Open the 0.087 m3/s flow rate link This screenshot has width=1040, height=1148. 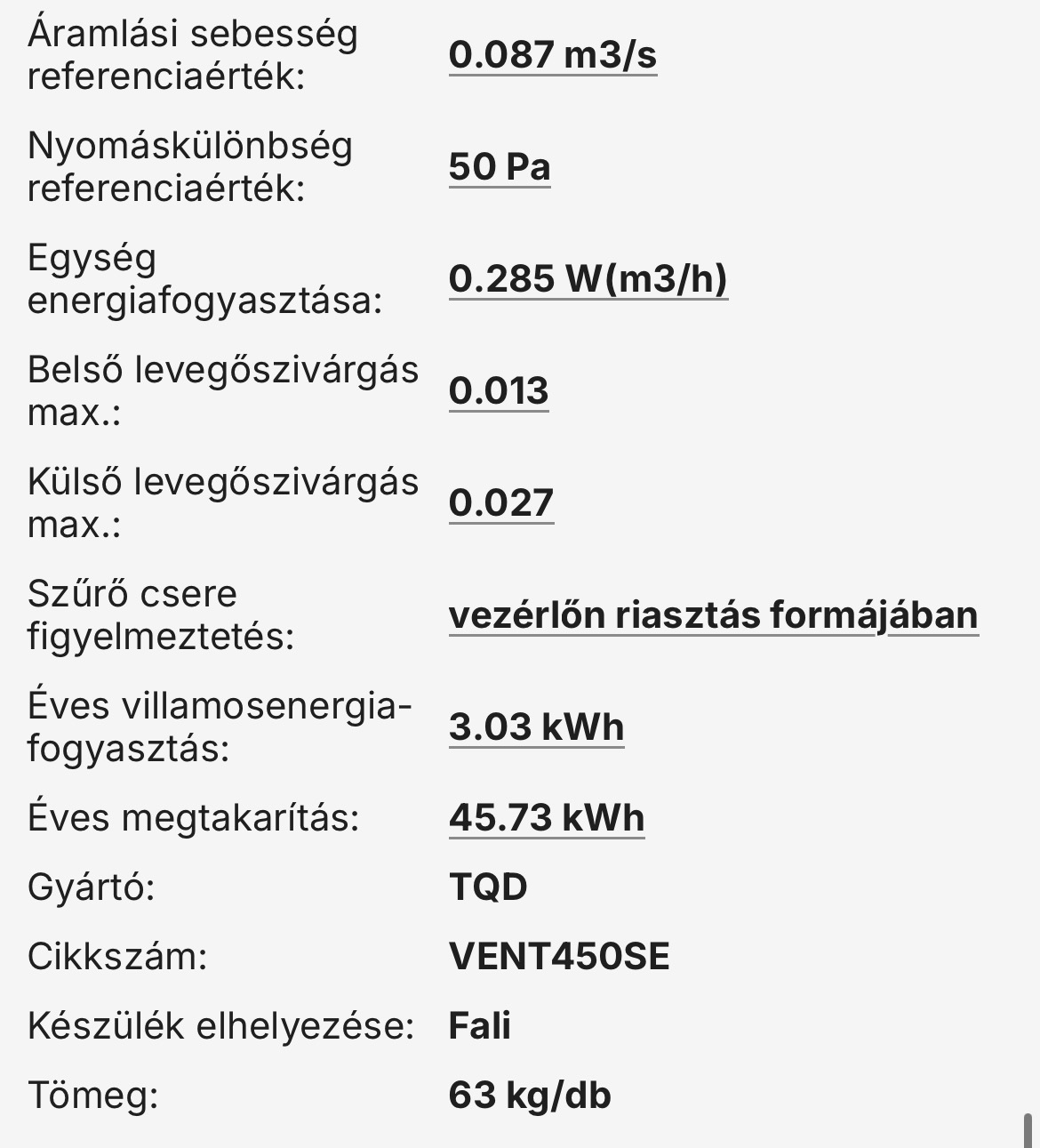(x=552, y=55)
